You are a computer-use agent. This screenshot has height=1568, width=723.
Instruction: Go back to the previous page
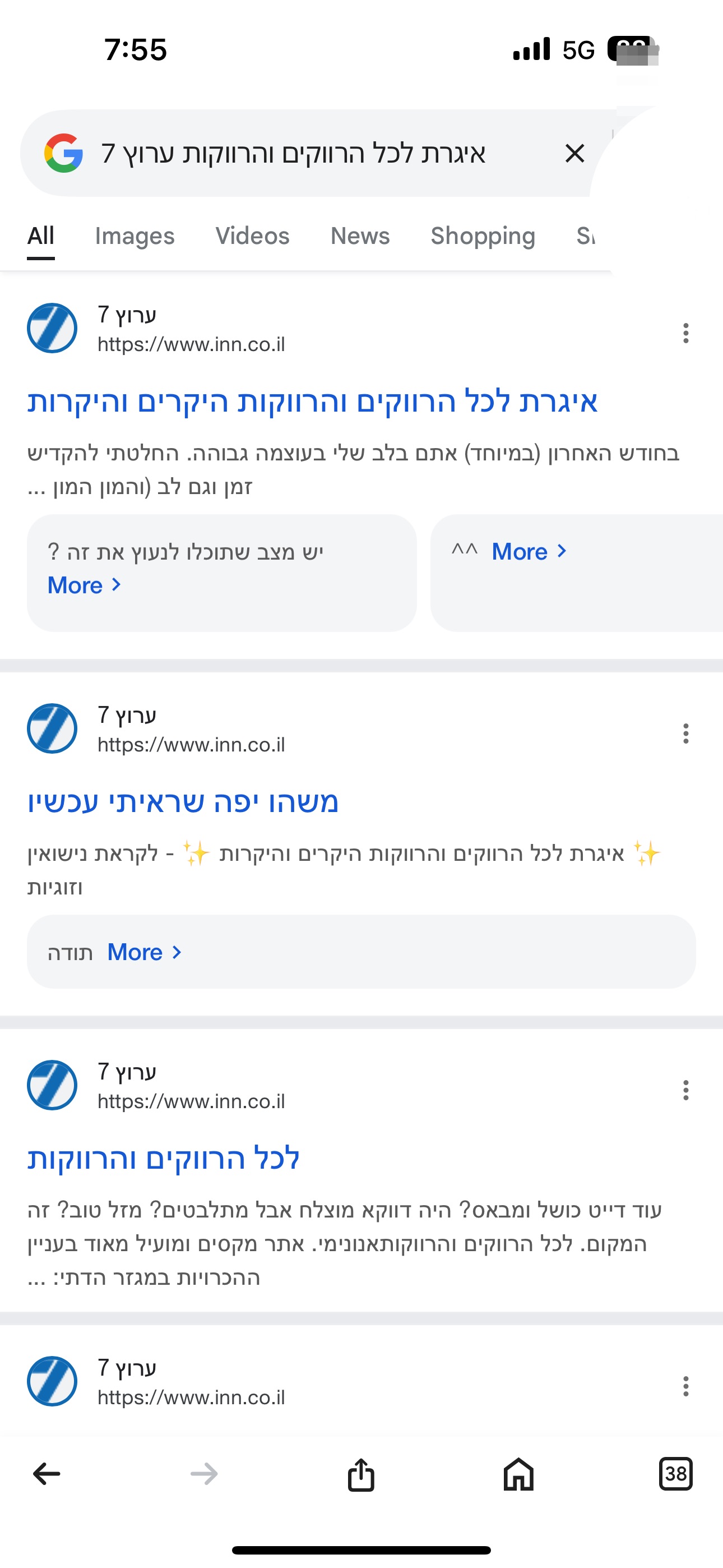click(47, 1474)
